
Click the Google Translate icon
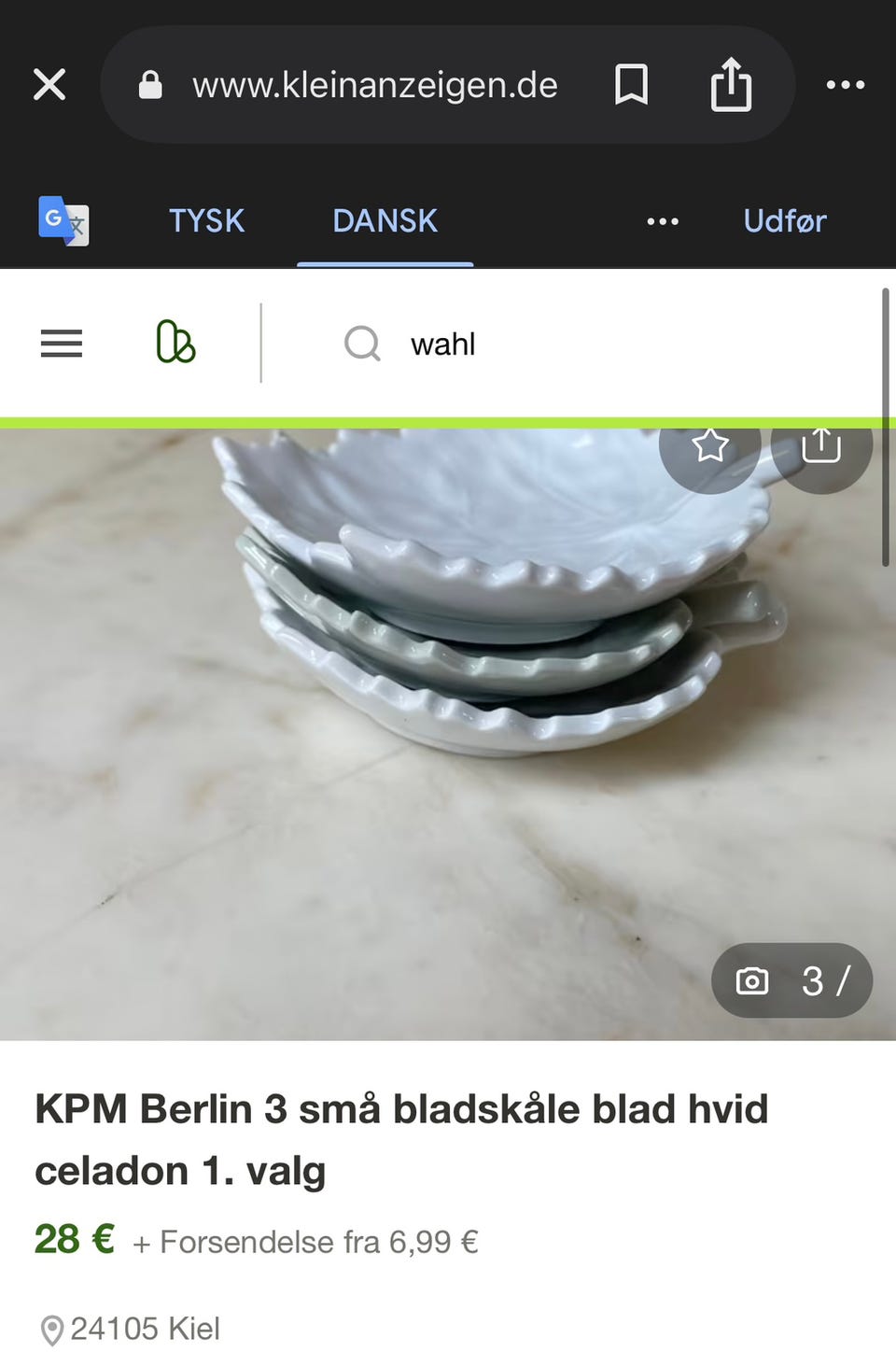[63, 221]
